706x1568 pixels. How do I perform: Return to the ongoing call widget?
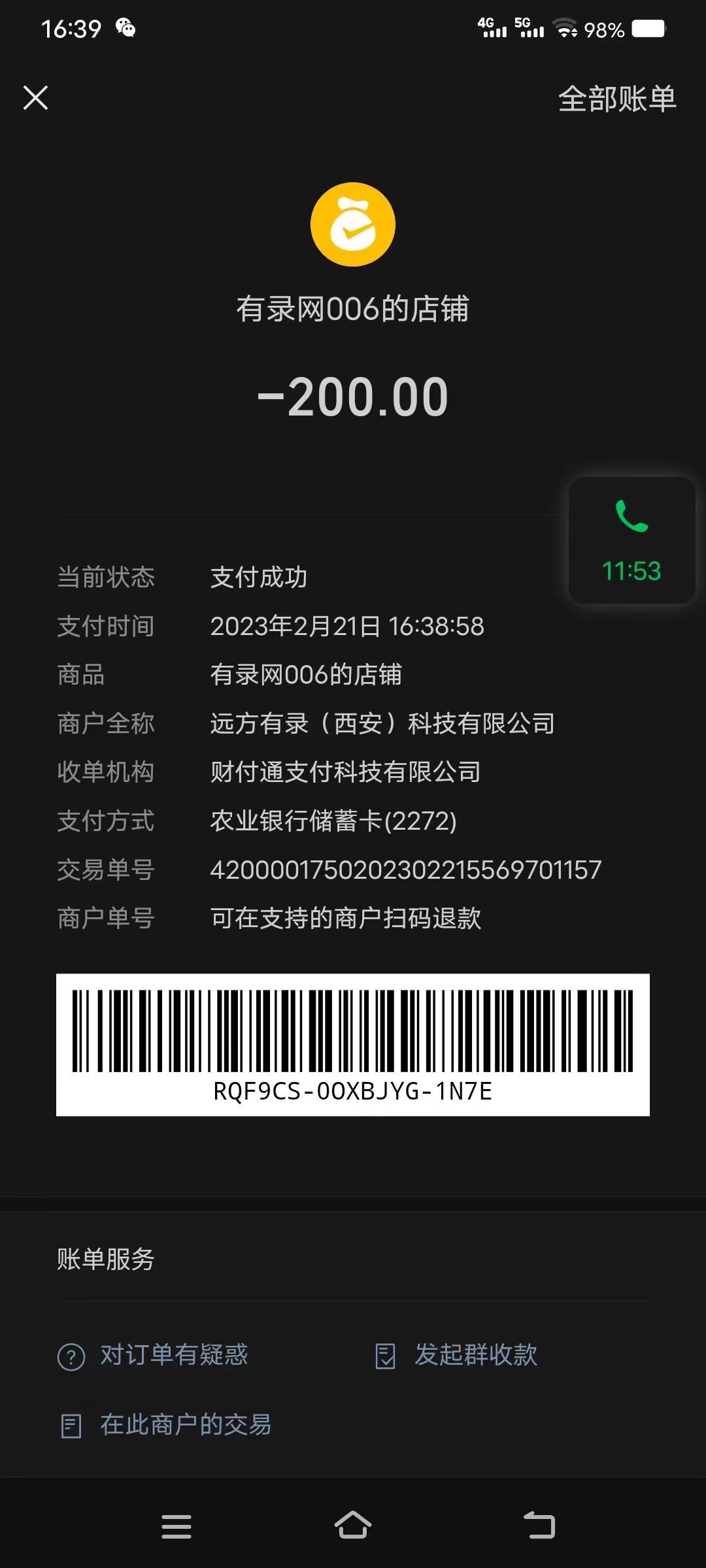coord(631,540)
